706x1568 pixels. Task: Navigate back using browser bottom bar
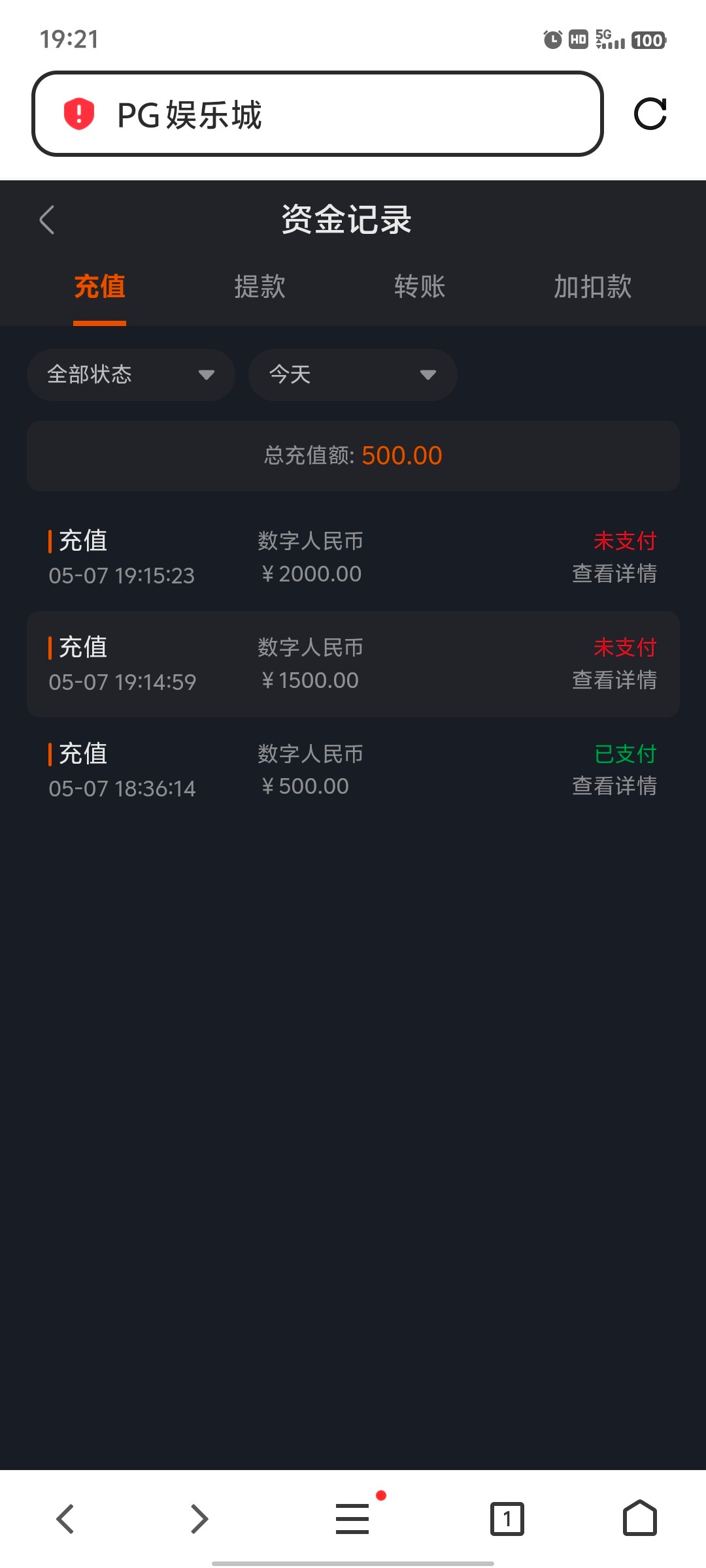tap(65, 1518)
